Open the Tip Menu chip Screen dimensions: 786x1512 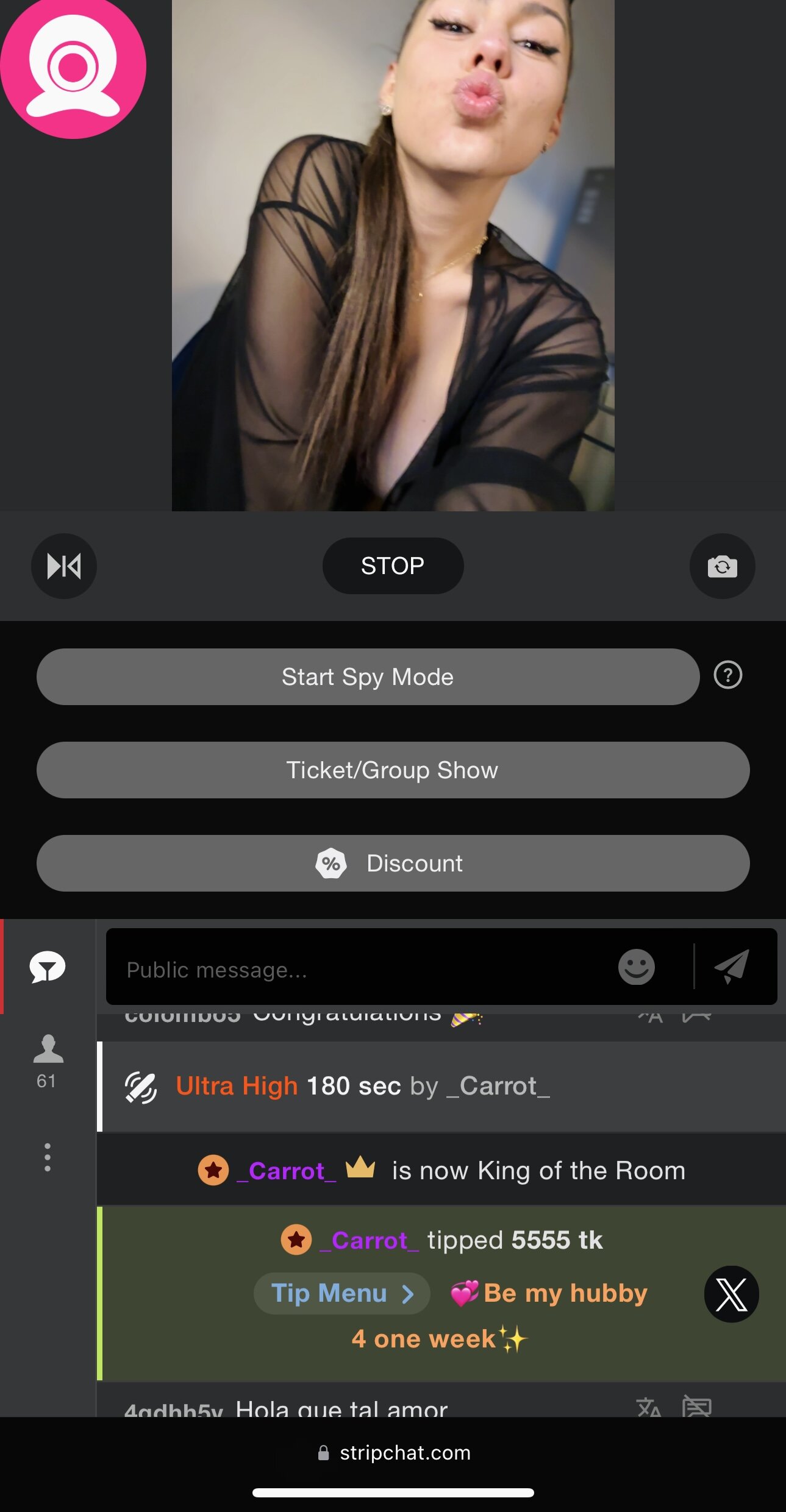pos(341,1293)
